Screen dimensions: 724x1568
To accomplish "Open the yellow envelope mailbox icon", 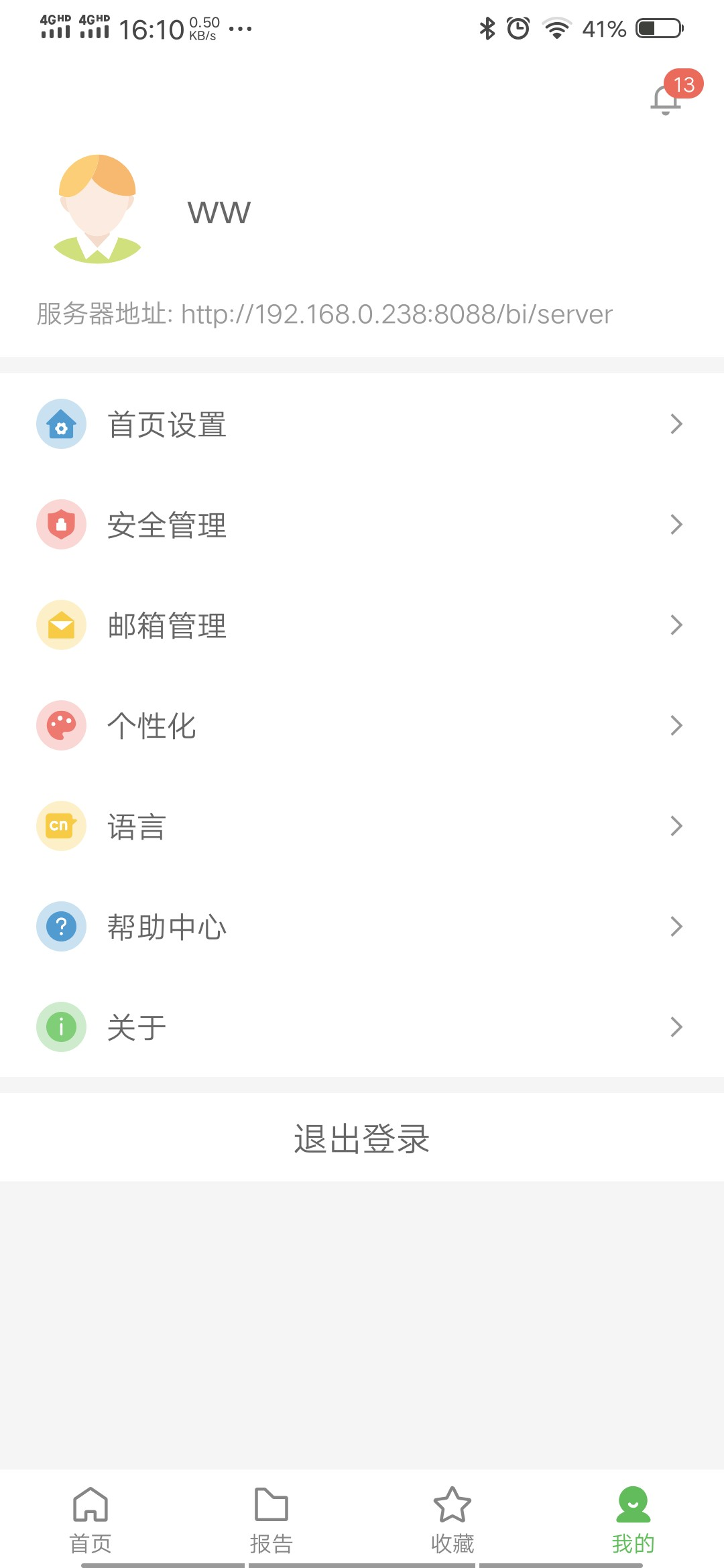I will pos(61,625).
